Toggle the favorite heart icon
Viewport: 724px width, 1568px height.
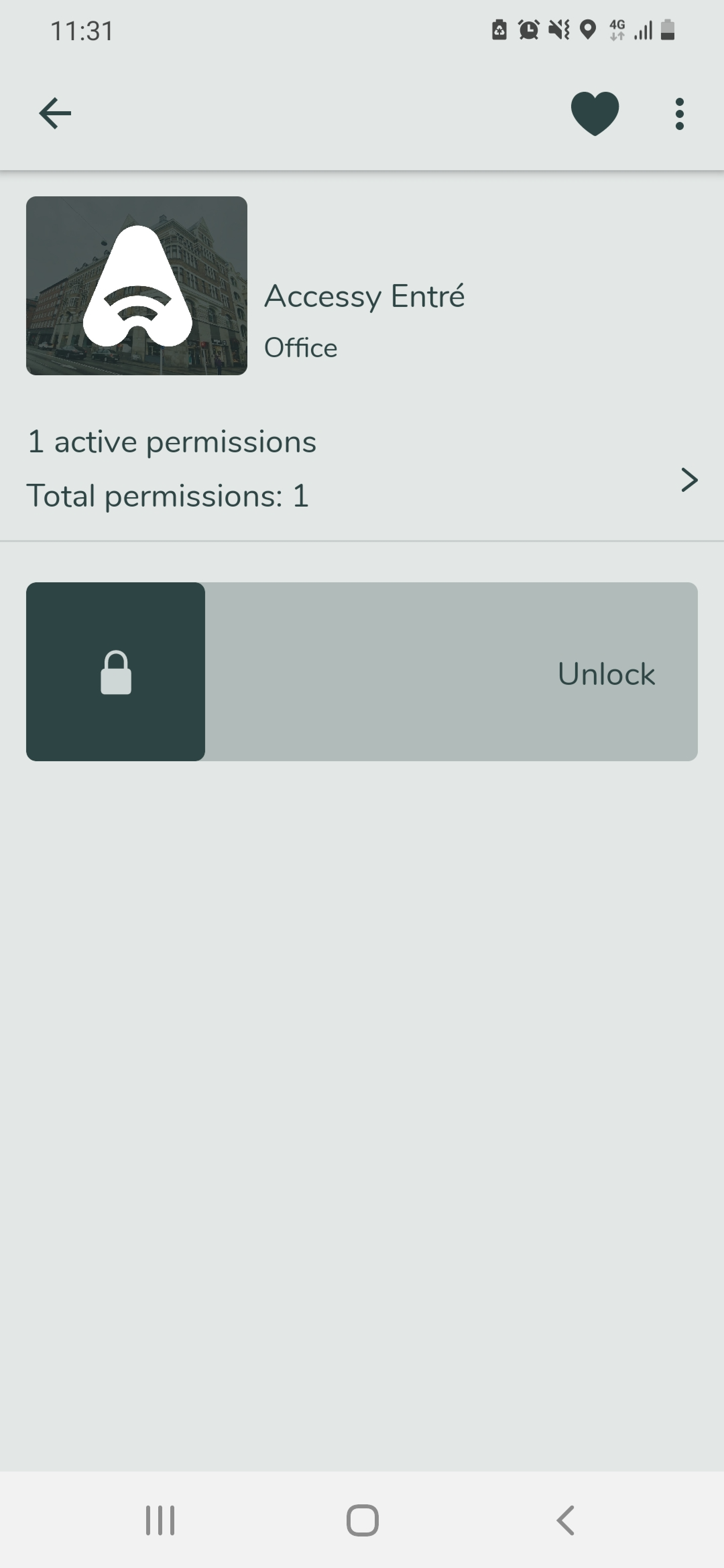tap(594, 113)
